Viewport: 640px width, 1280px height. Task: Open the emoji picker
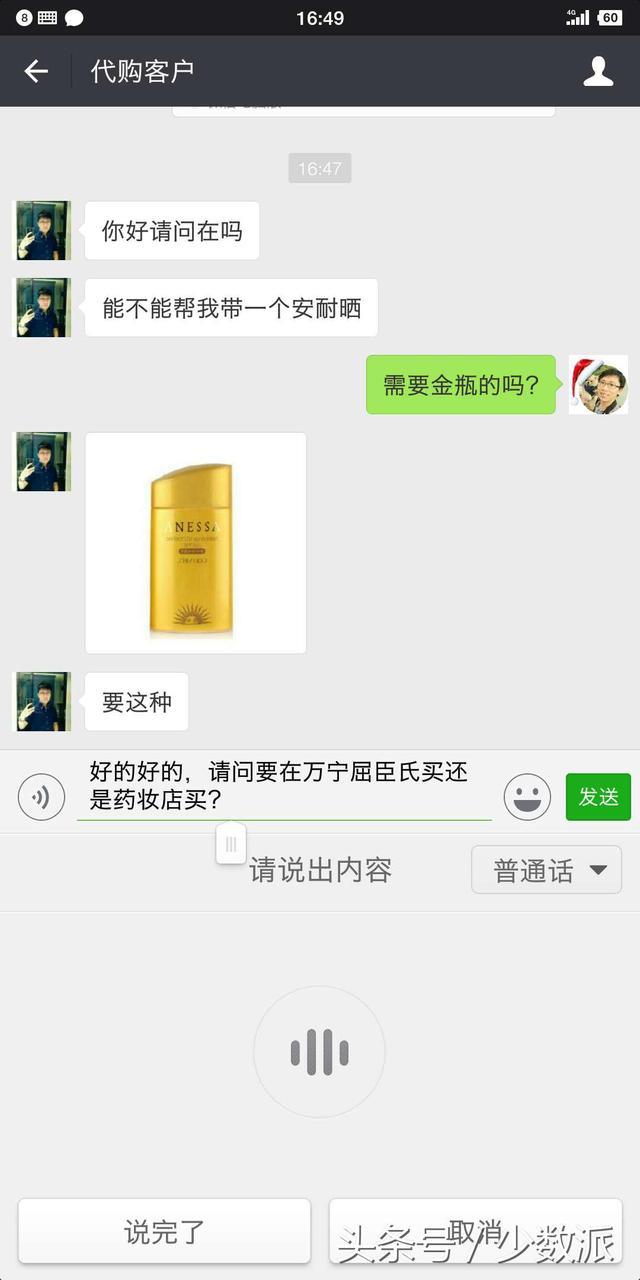coord(527,797)
